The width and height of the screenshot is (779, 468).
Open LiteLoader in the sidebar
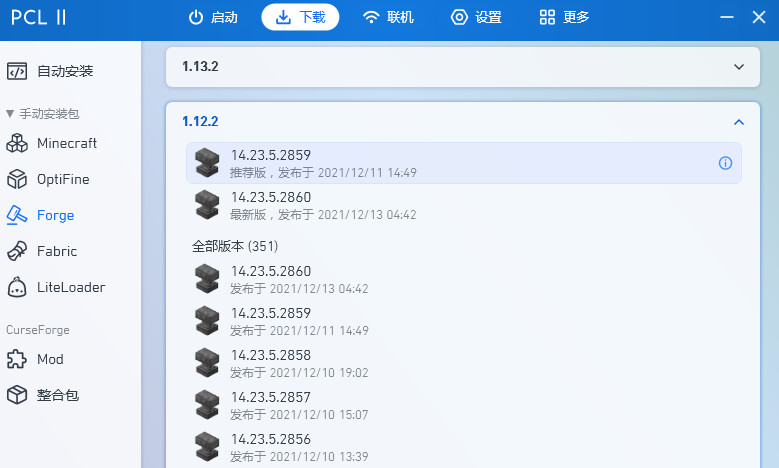(70, 287)
